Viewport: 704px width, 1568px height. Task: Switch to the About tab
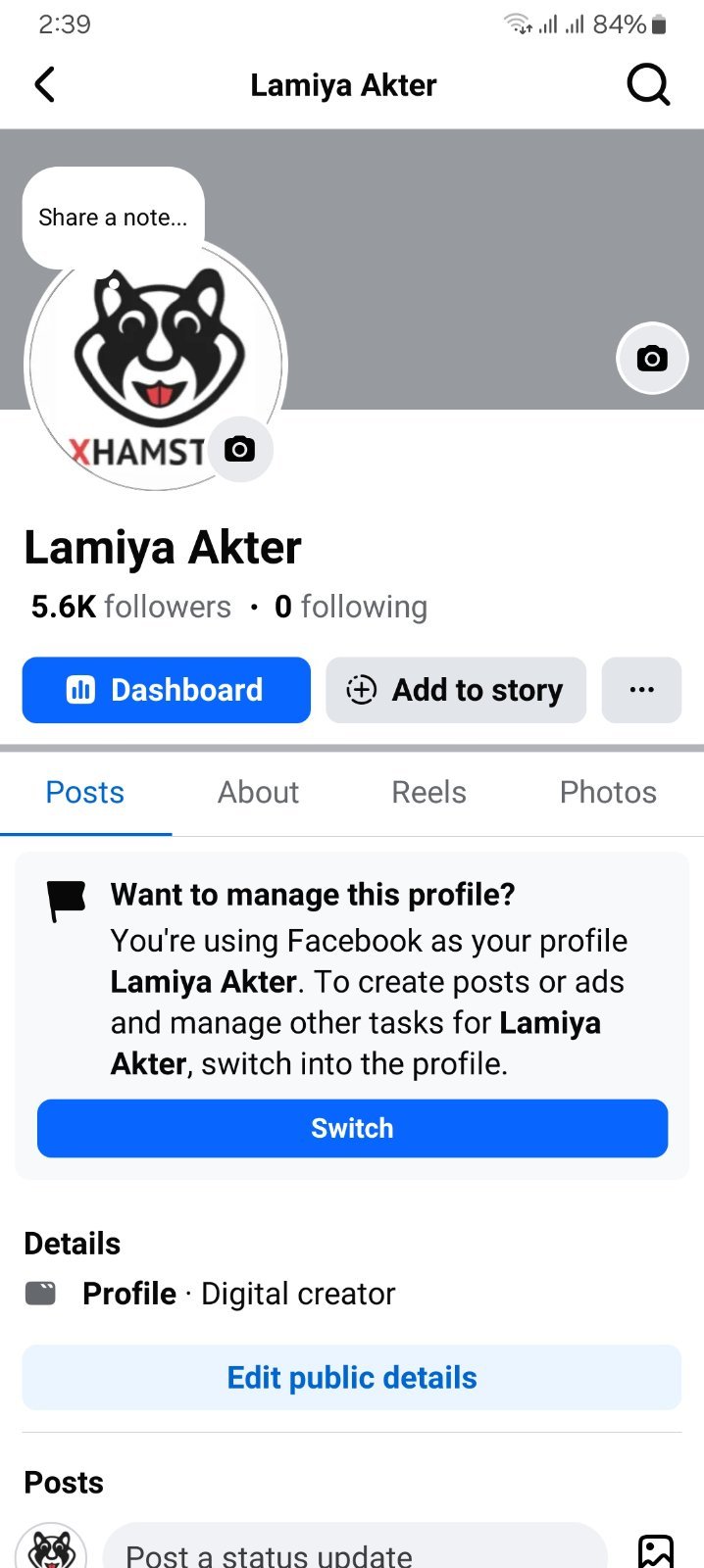tap(258, 792)
